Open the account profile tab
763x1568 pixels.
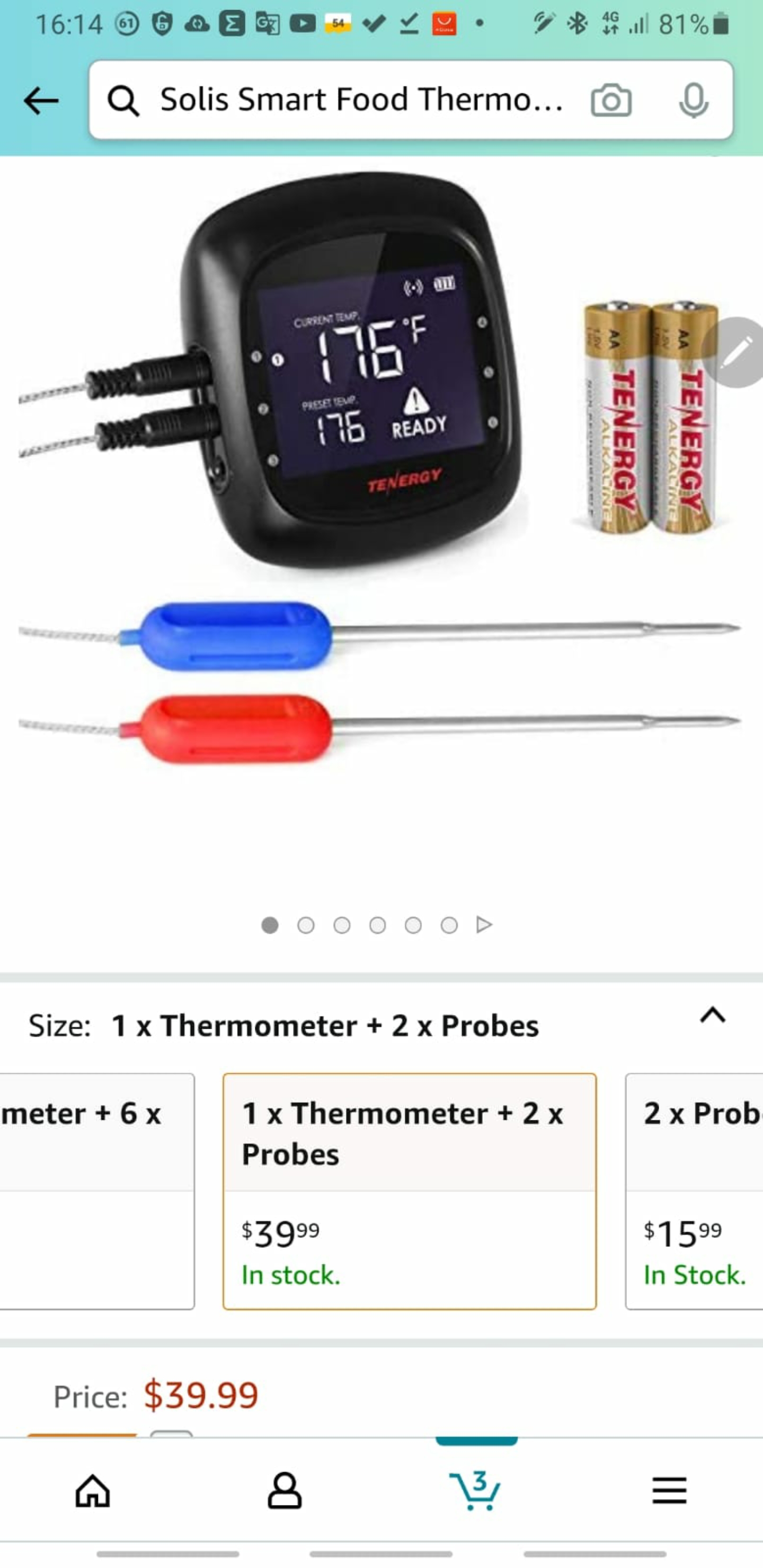[285, 1491]
